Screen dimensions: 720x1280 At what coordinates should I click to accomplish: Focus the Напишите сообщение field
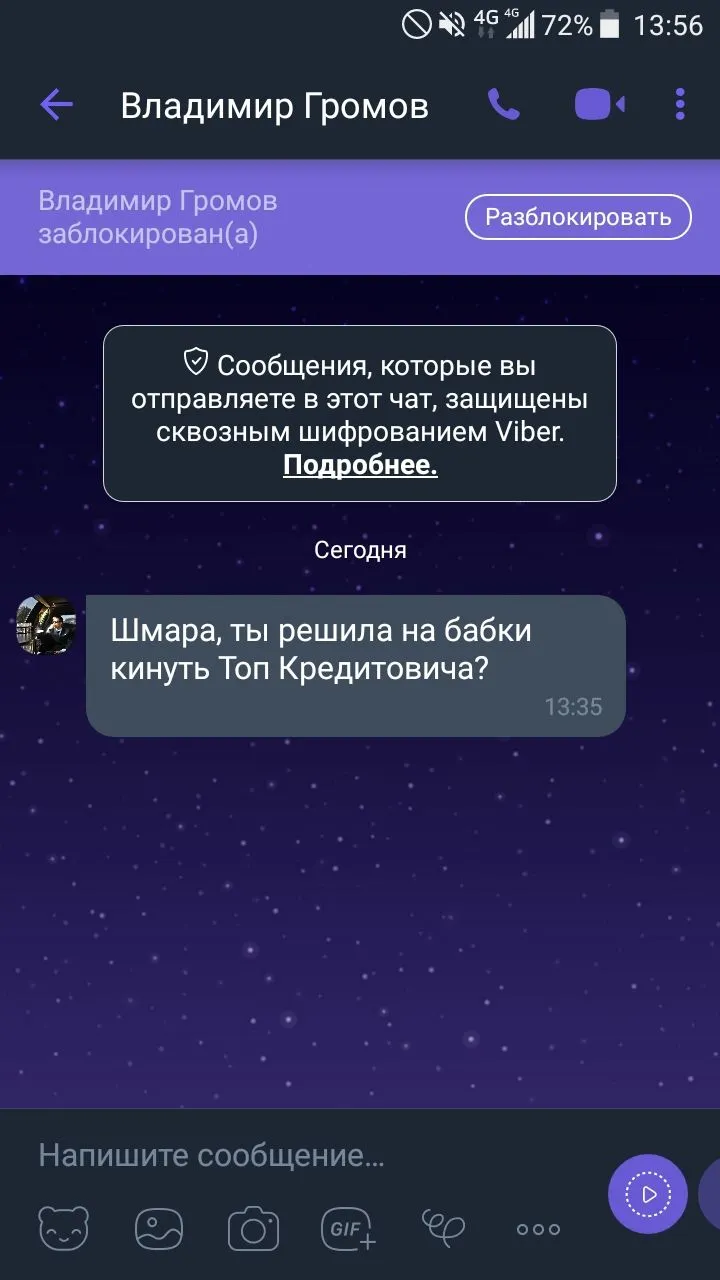(300, 1156)
